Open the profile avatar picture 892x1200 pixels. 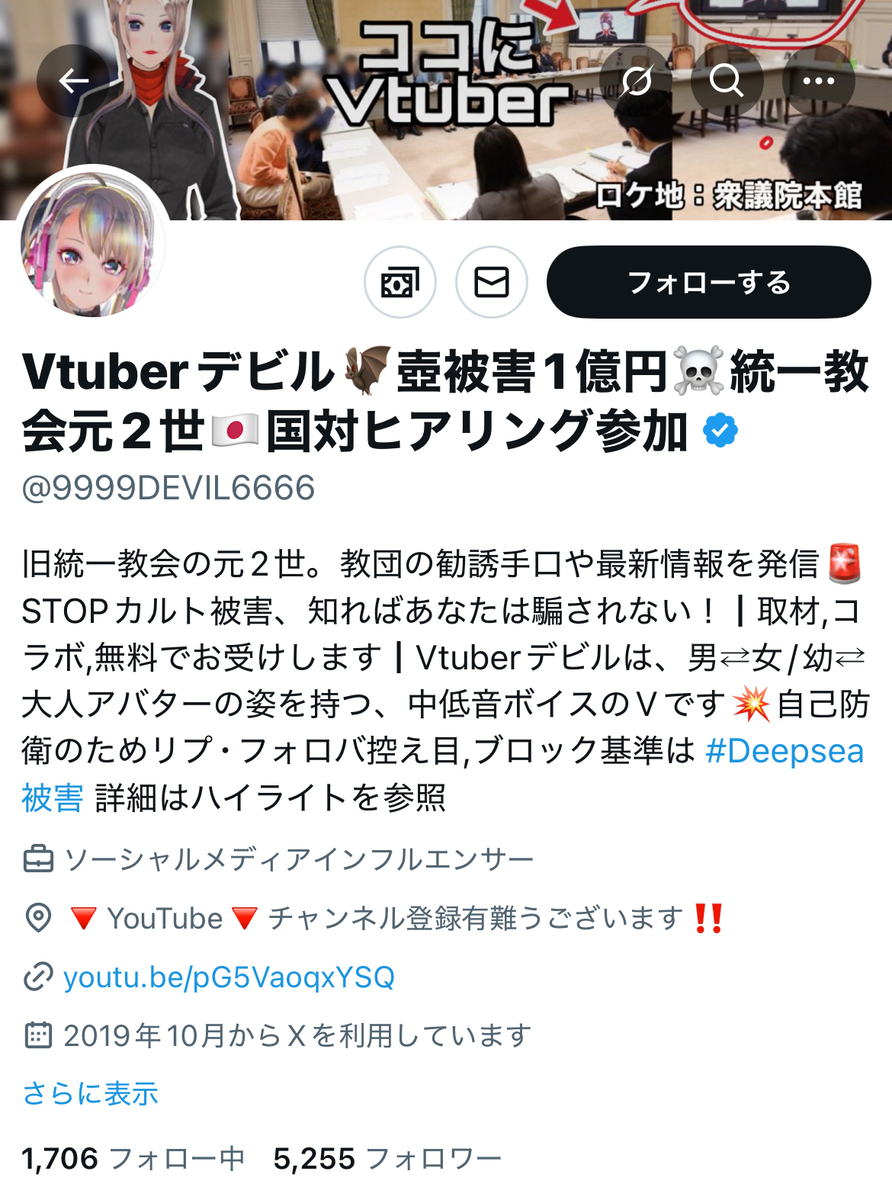pos(94,244)
